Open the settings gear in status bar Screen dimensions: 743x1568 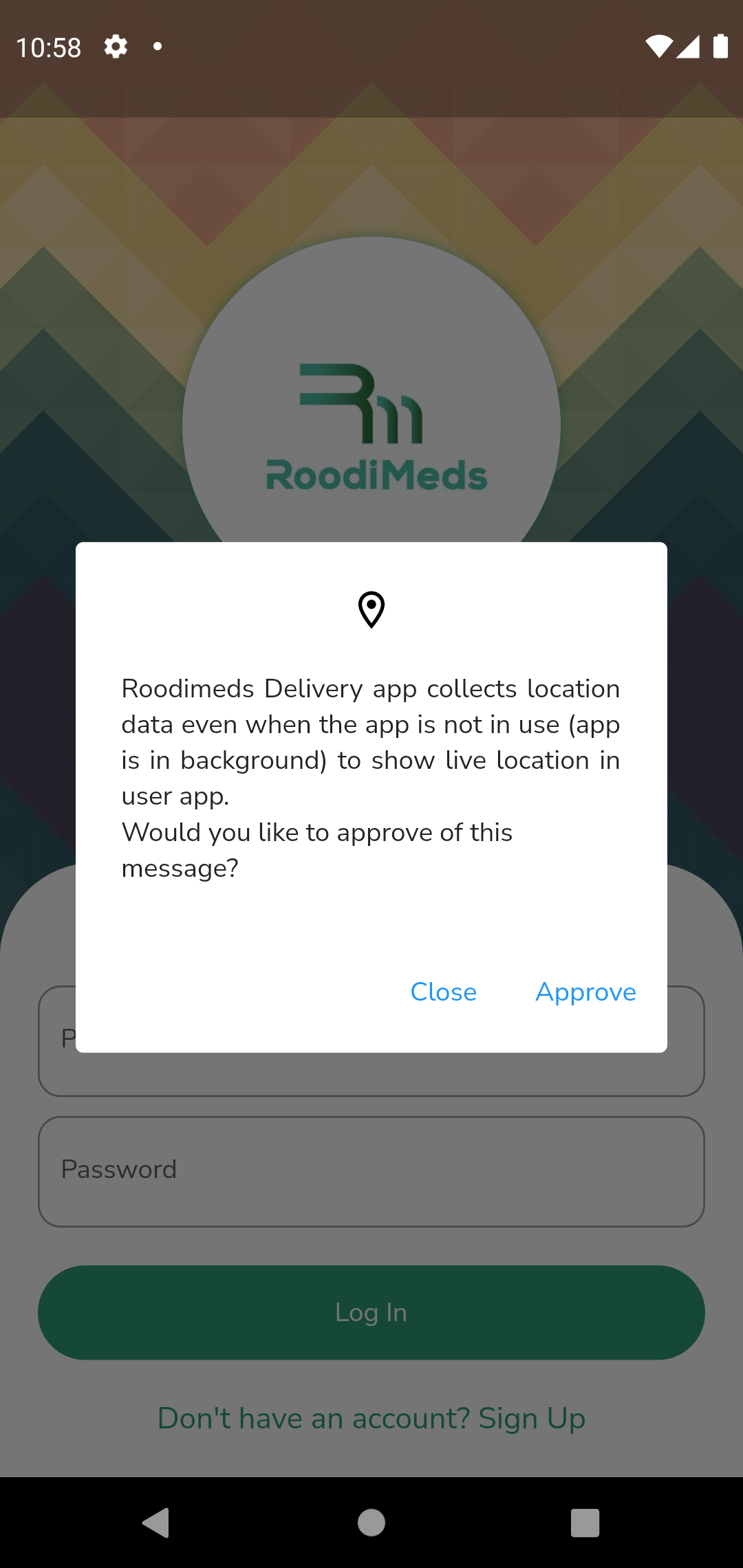click(116, 46)
